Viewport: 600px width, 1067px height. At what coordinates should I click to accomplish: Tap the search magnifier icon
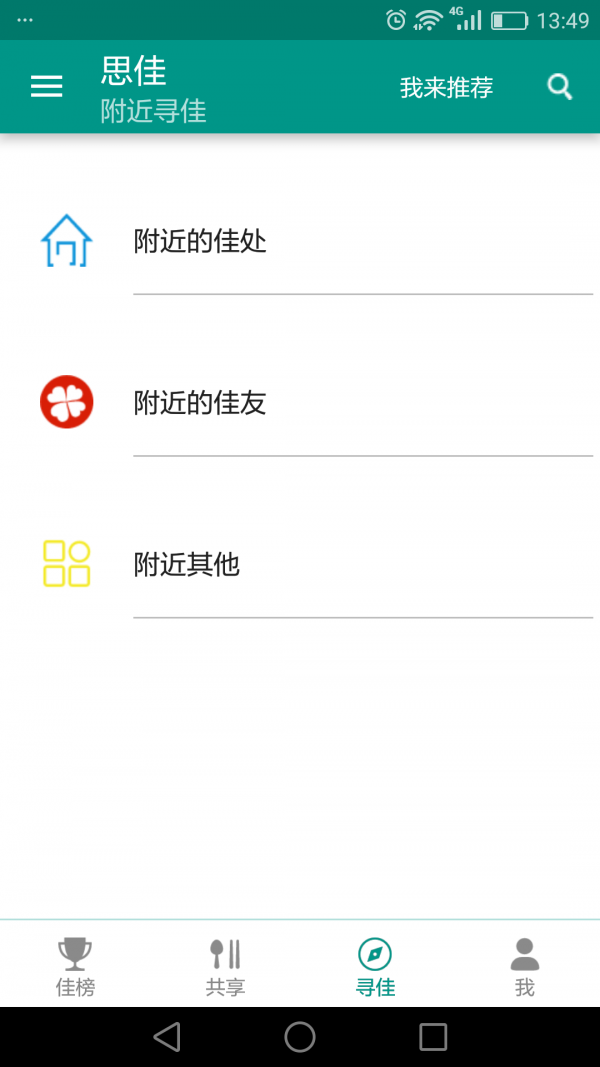(x=560, y=87)
